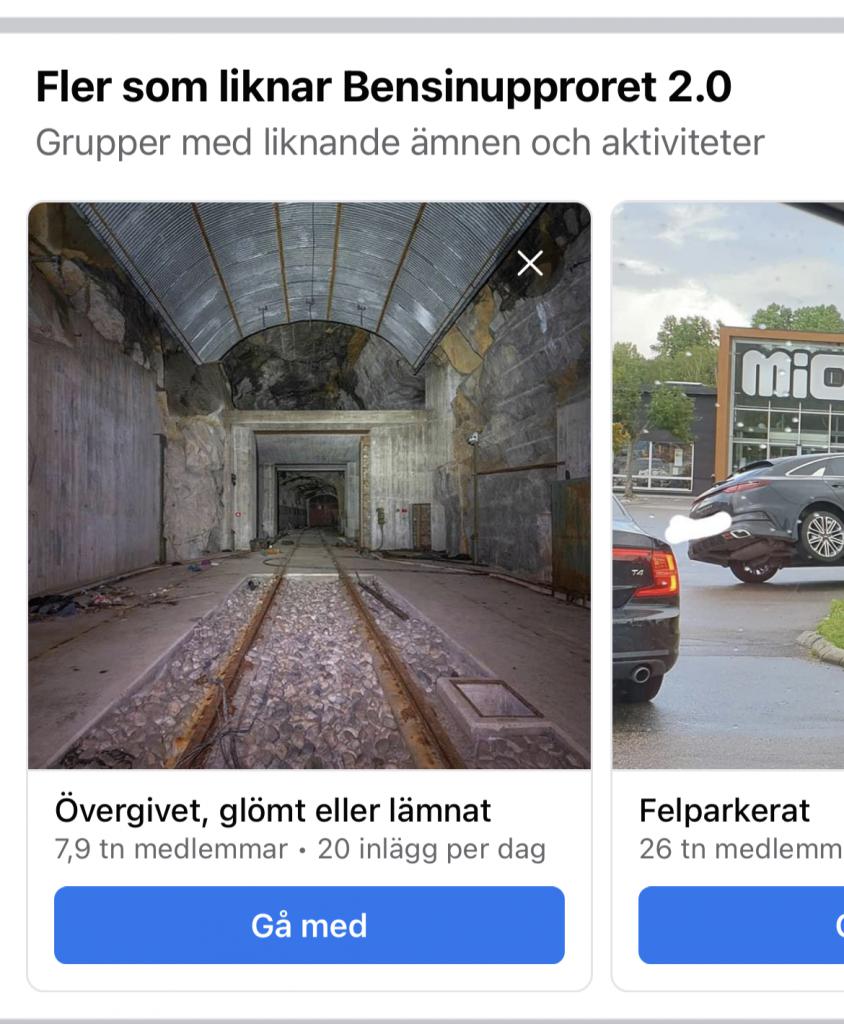Join the Övergivet, glömt eller lämnat group

(309, 925)
